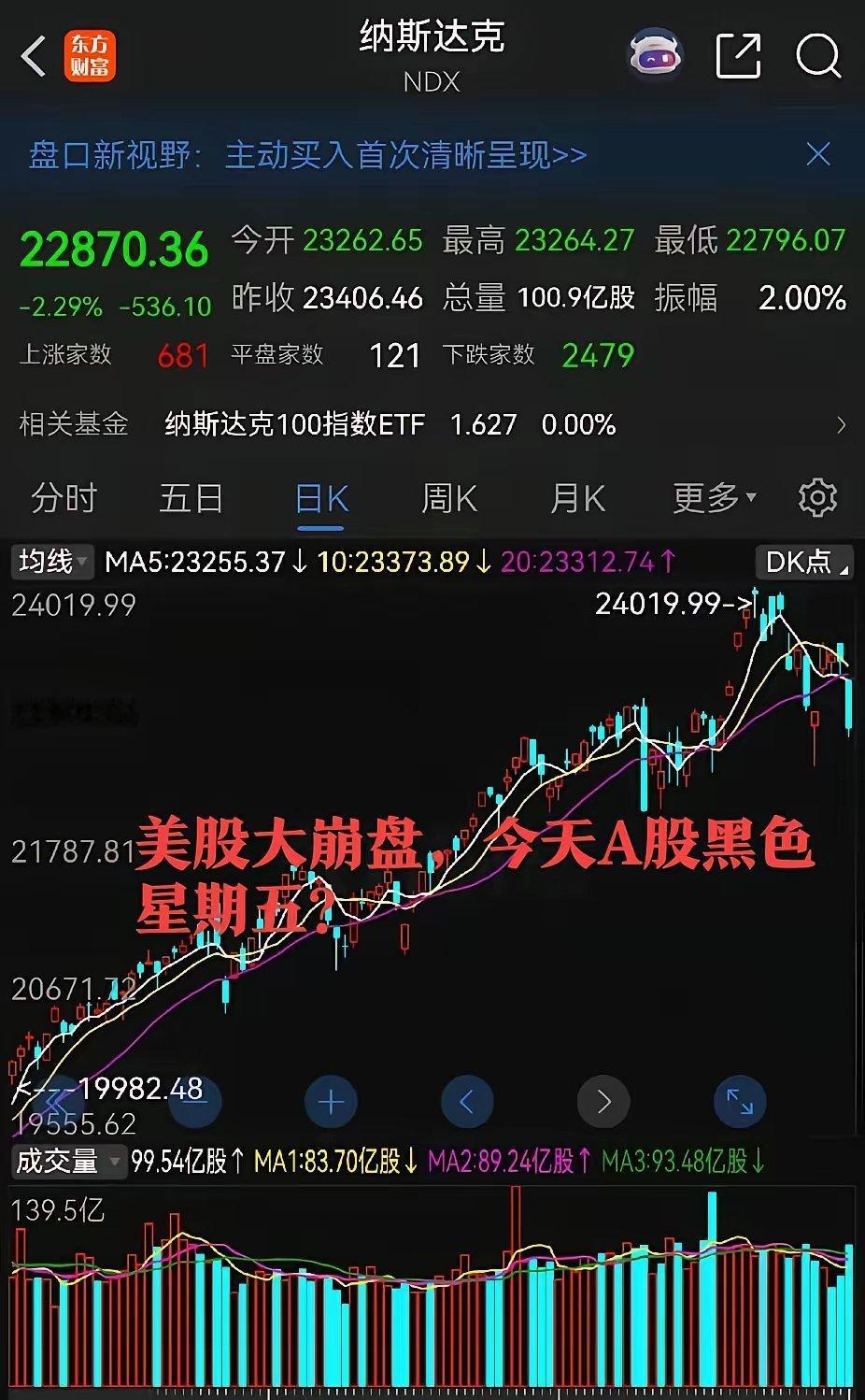The height and width of the screenshot is (1400, 865).
Task: Toggle the DK点 indicator overlay
Action: [801, 562]
